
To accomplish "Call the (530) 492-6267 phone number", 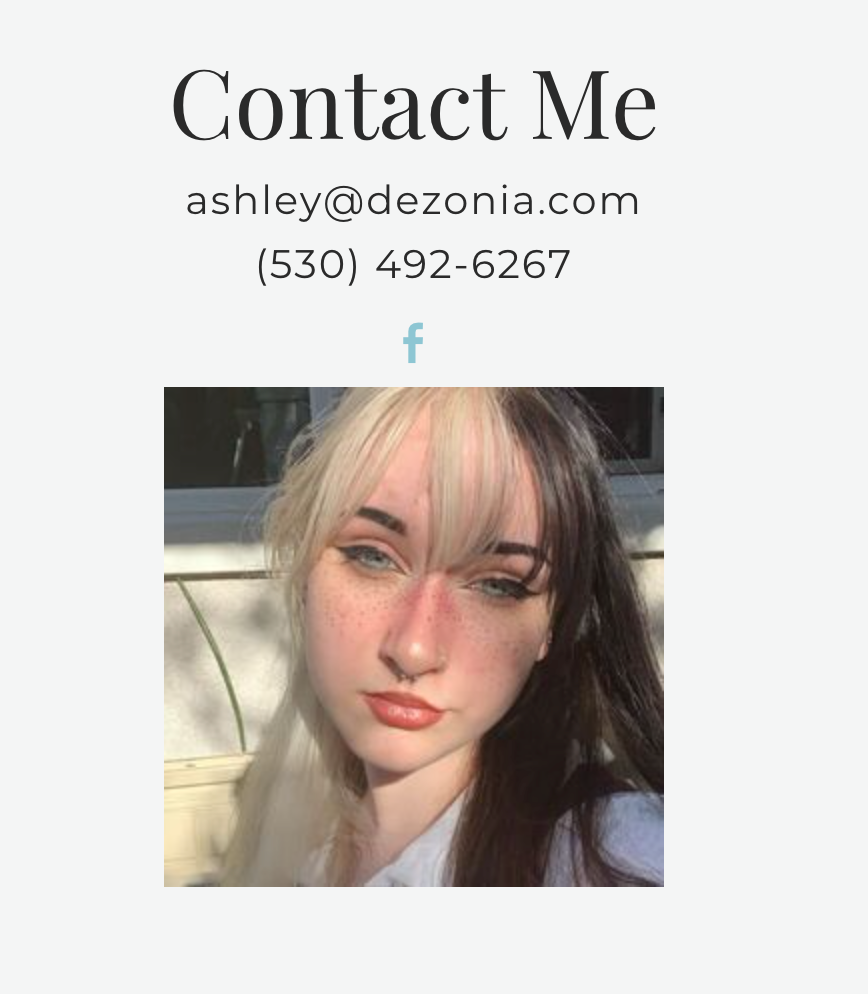I will [413, 265].
